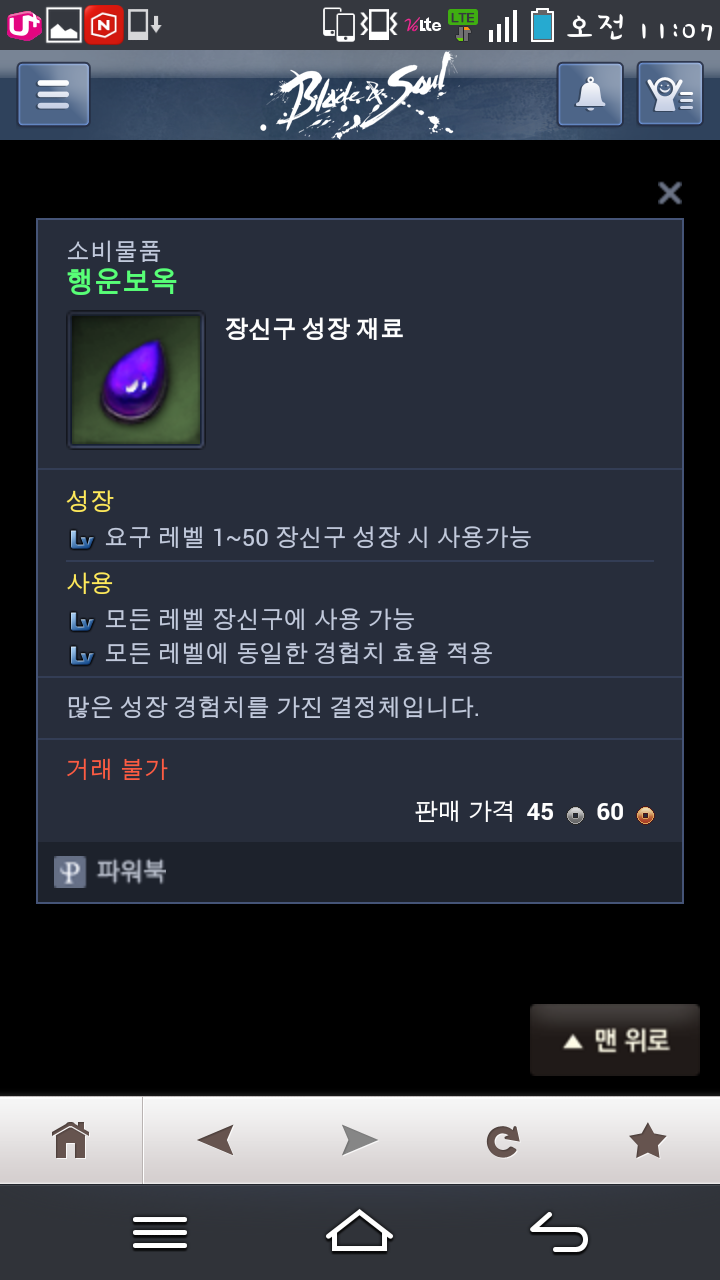Open bookmarks with the star icon
This screenshot has height=1280, width=720.
[647, 1140]
